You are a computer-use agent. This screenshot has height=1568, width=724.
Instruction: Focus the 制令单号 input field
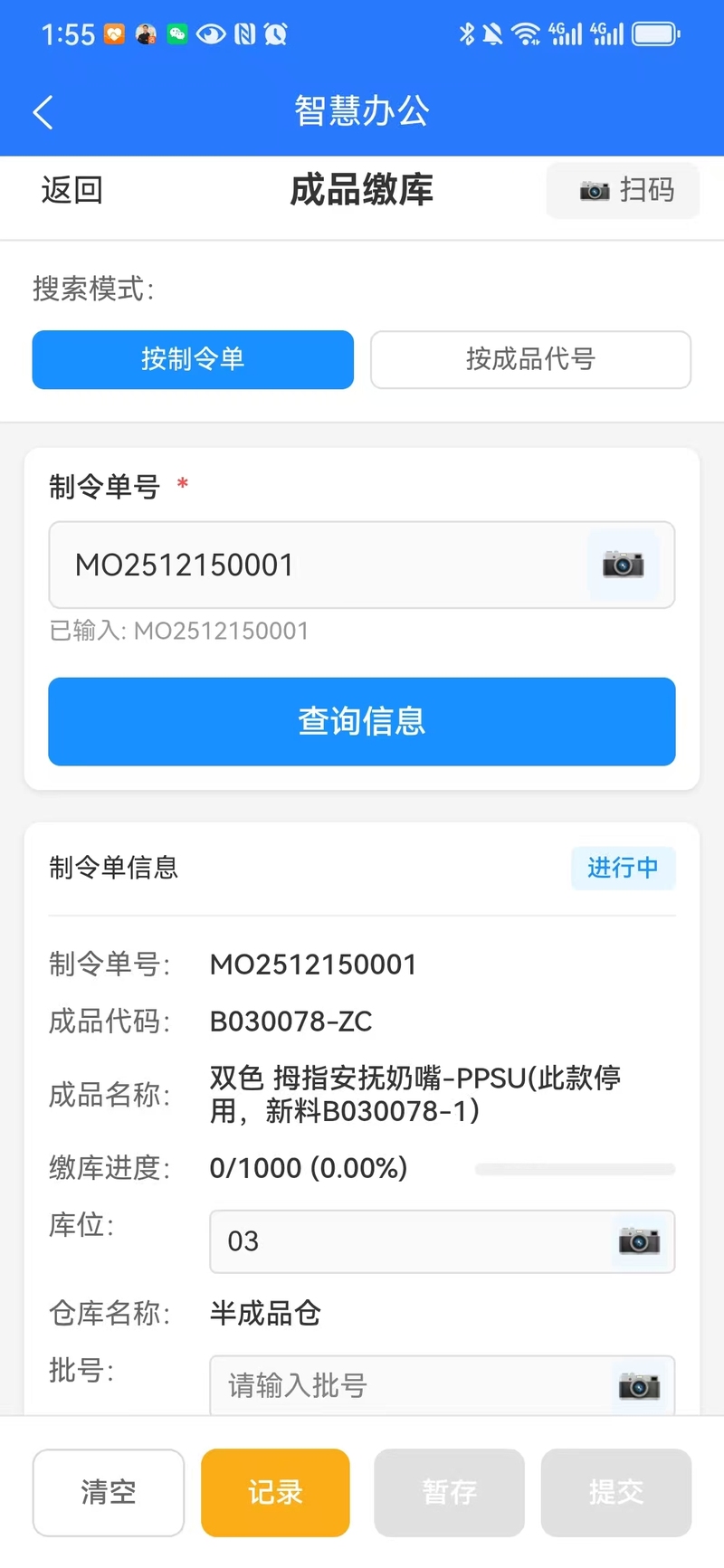tap(317, 565)
